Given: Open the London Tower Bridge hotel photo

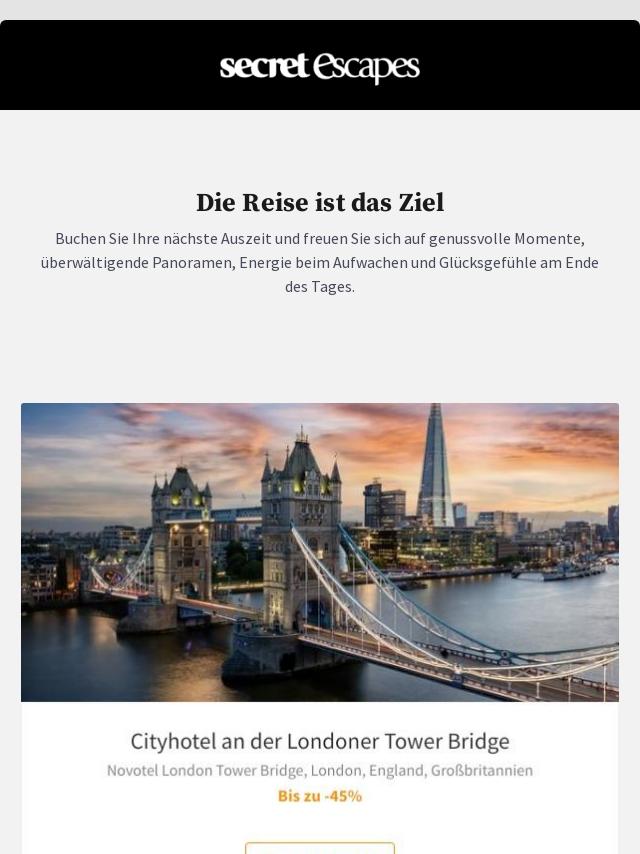Looking at the screenshot, I should [320, 552].
